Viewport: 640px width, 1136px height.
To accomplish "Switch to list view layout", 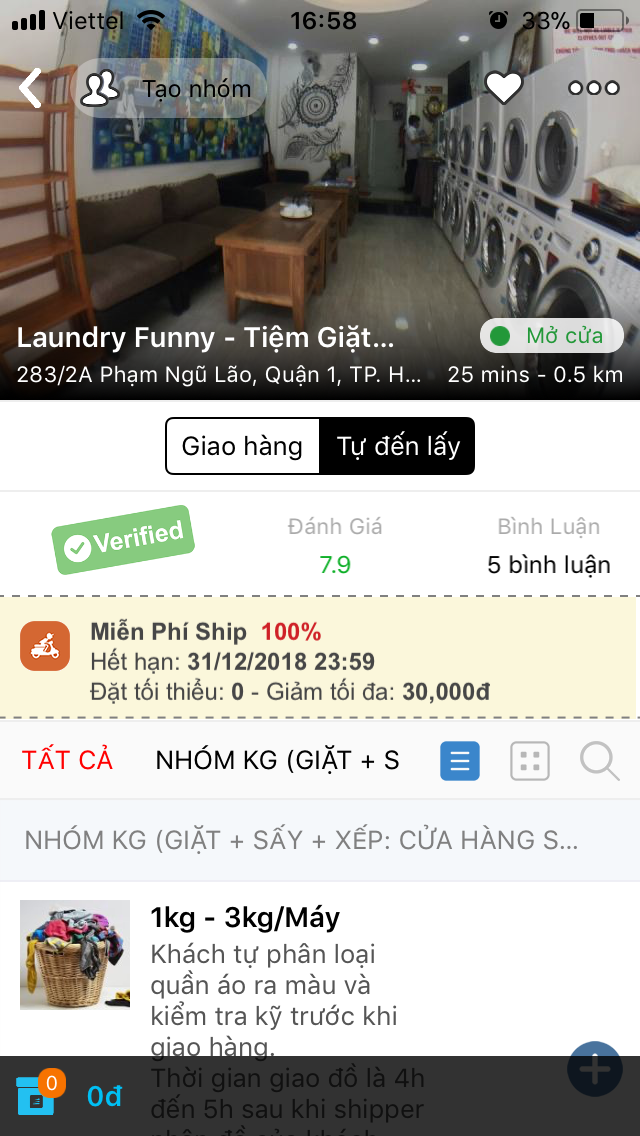I will pos(460,762).
